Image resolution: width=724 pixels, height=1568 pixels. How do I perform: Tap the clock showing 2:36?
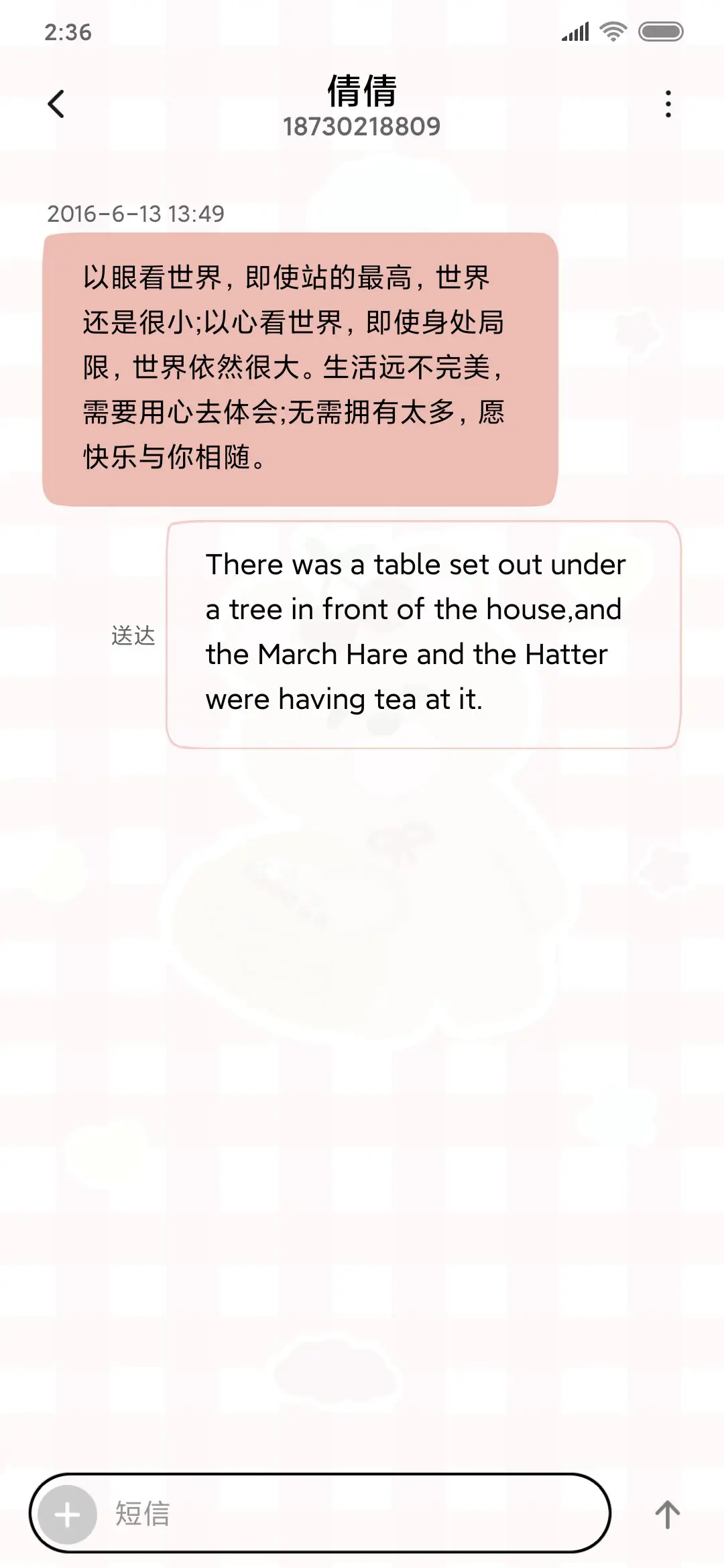pyautogui.click(x=67, y=31)
